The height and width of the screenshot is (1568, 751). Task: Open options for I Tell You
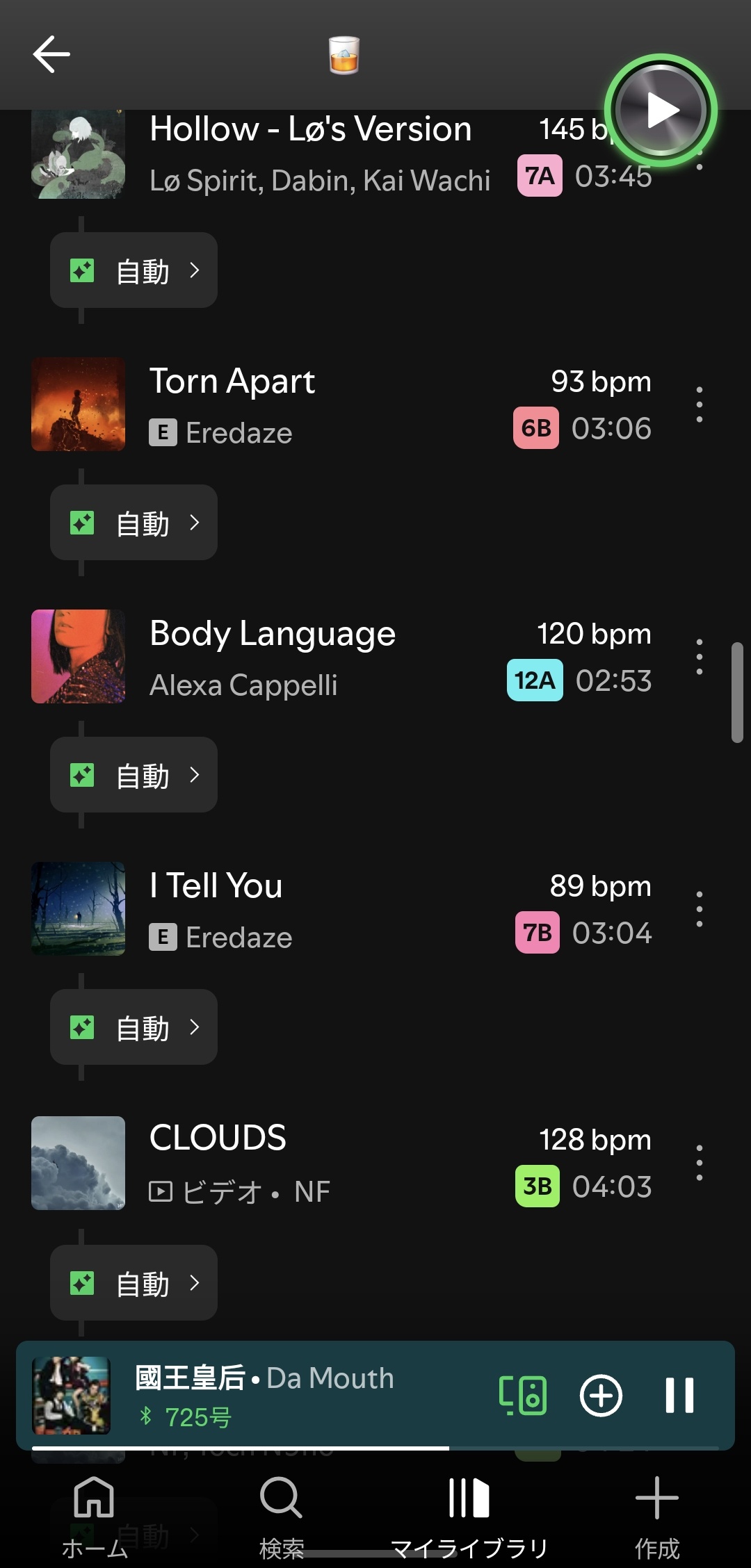(699, 909)
